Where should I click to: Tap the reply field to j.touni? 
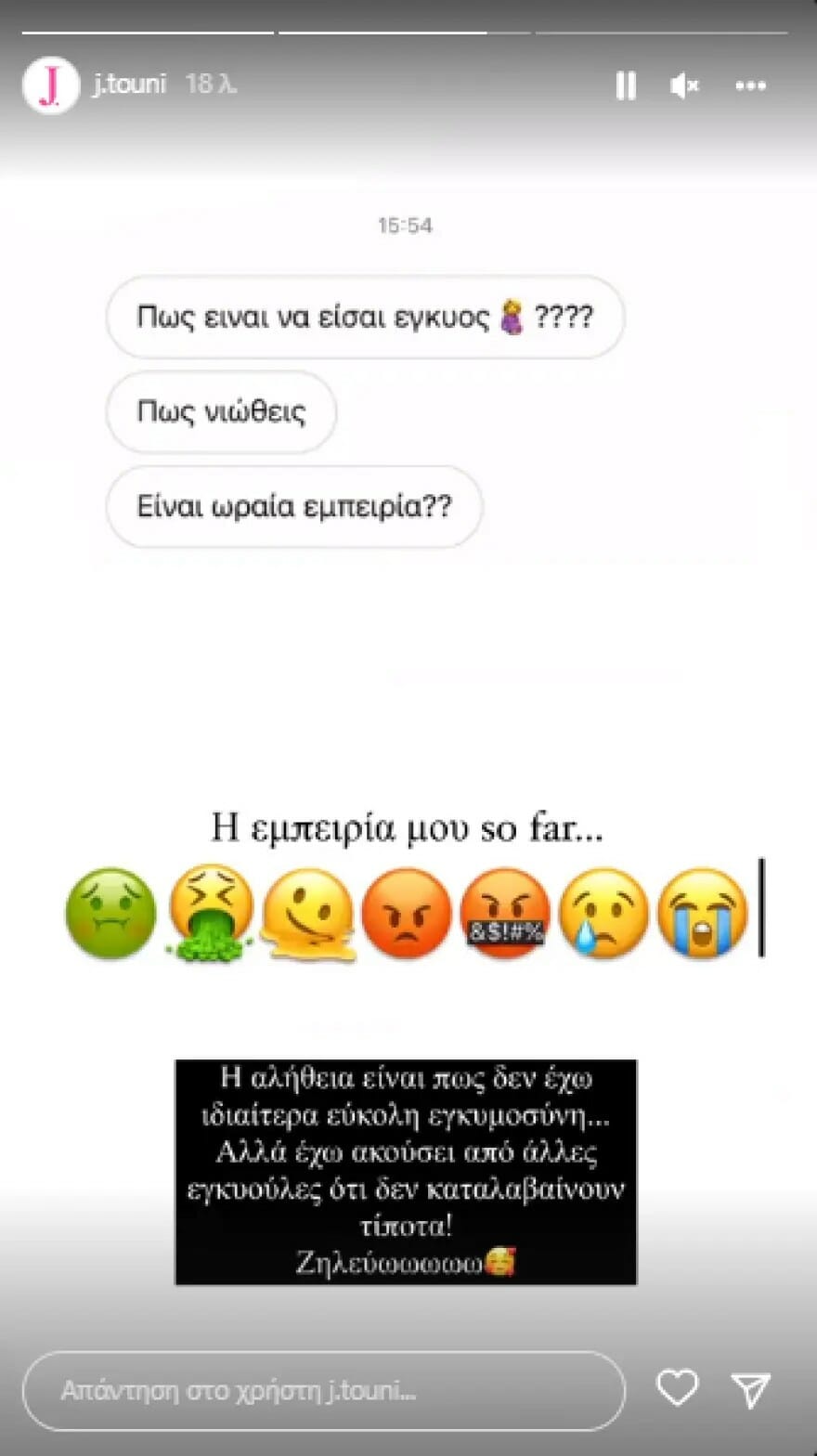323,1390
